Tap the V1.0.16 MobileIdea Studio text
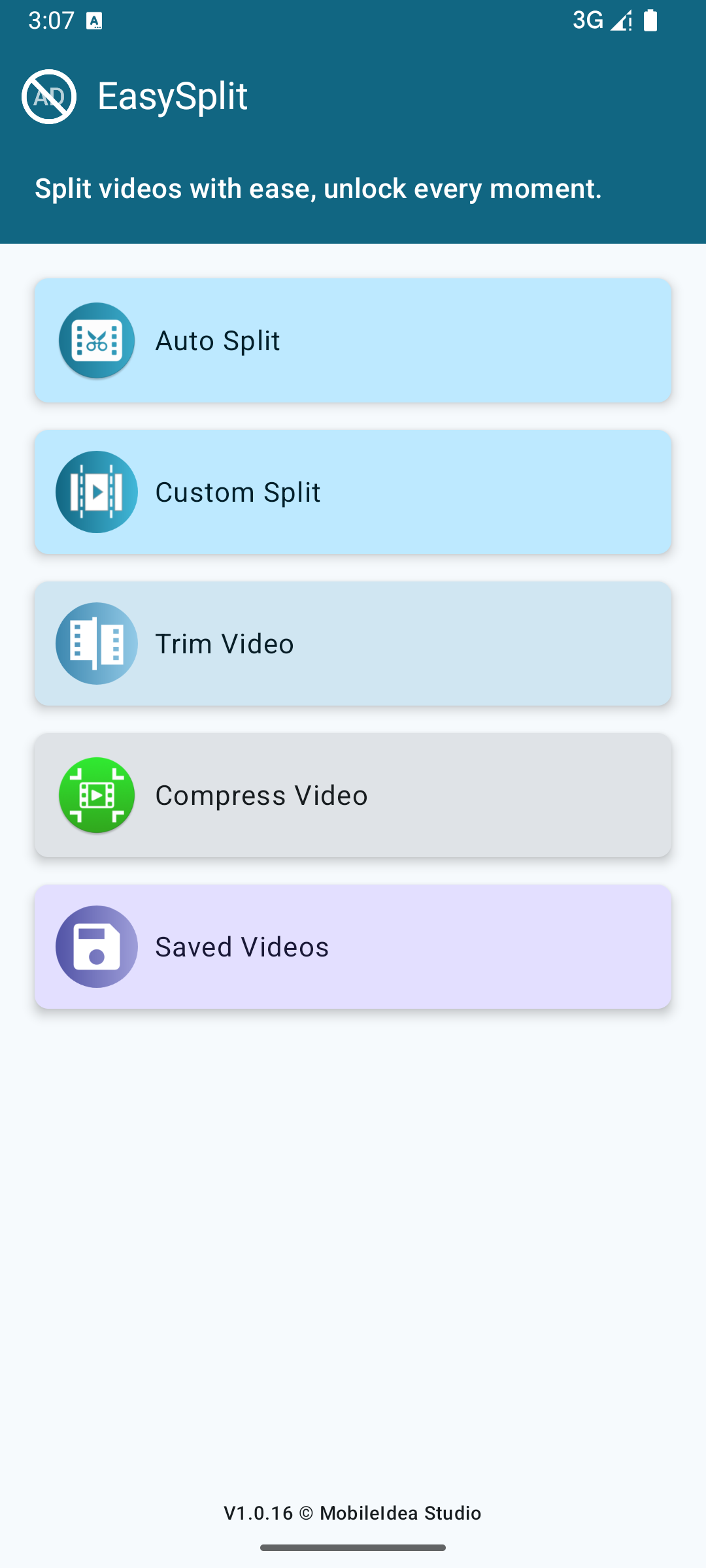706x1568 pixels. 353,1513
